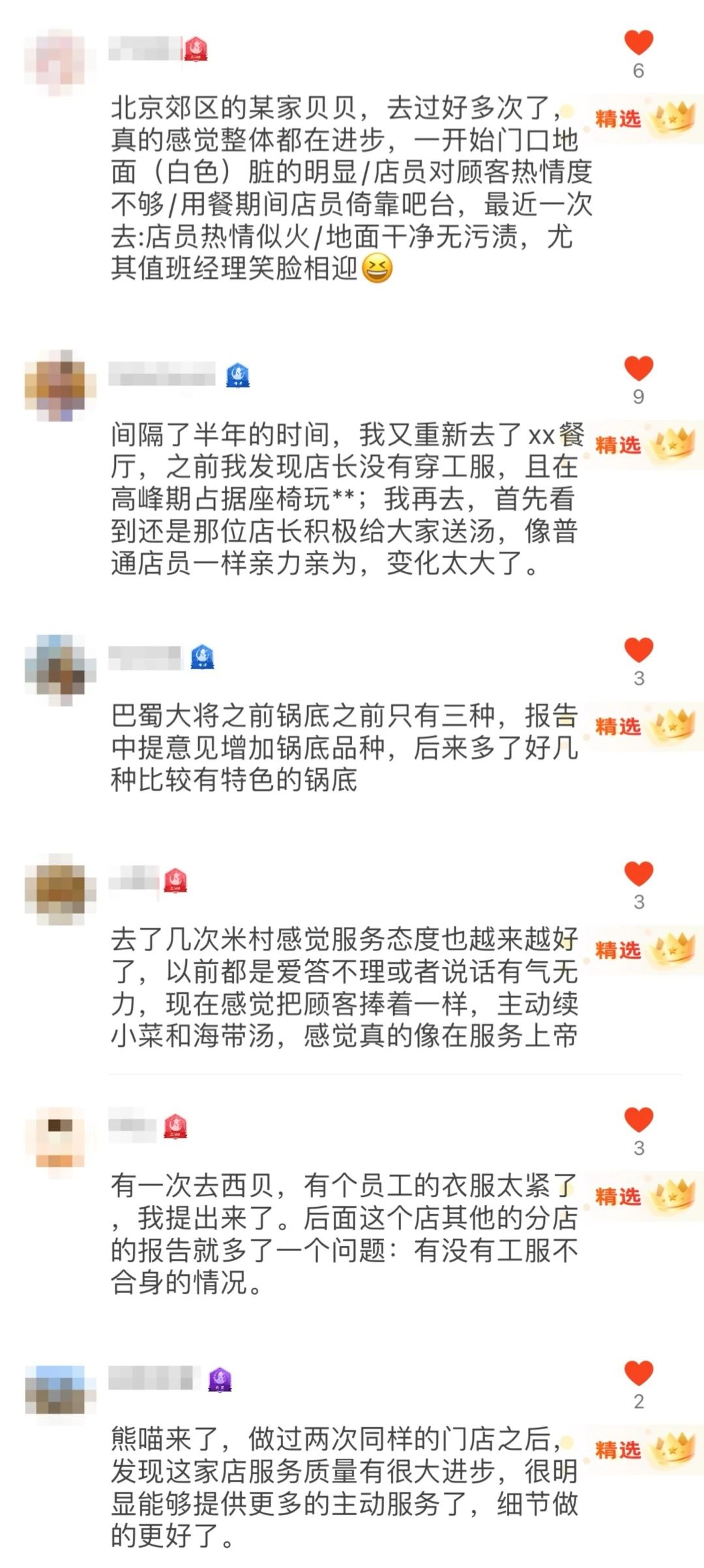Like the 熊喵来了 comment
The image size is (704, 1568).
[x=638, y=1374]
